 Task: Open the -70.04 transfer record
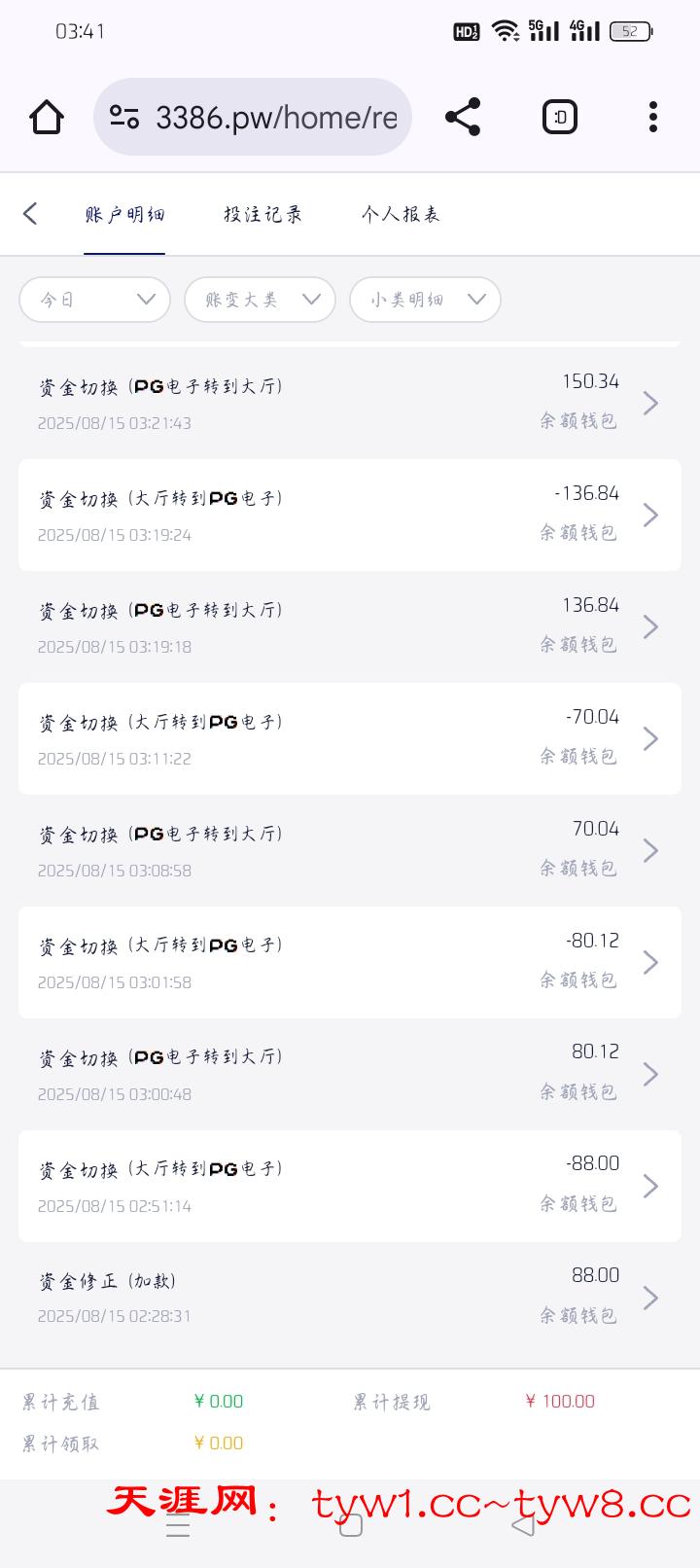350,738
